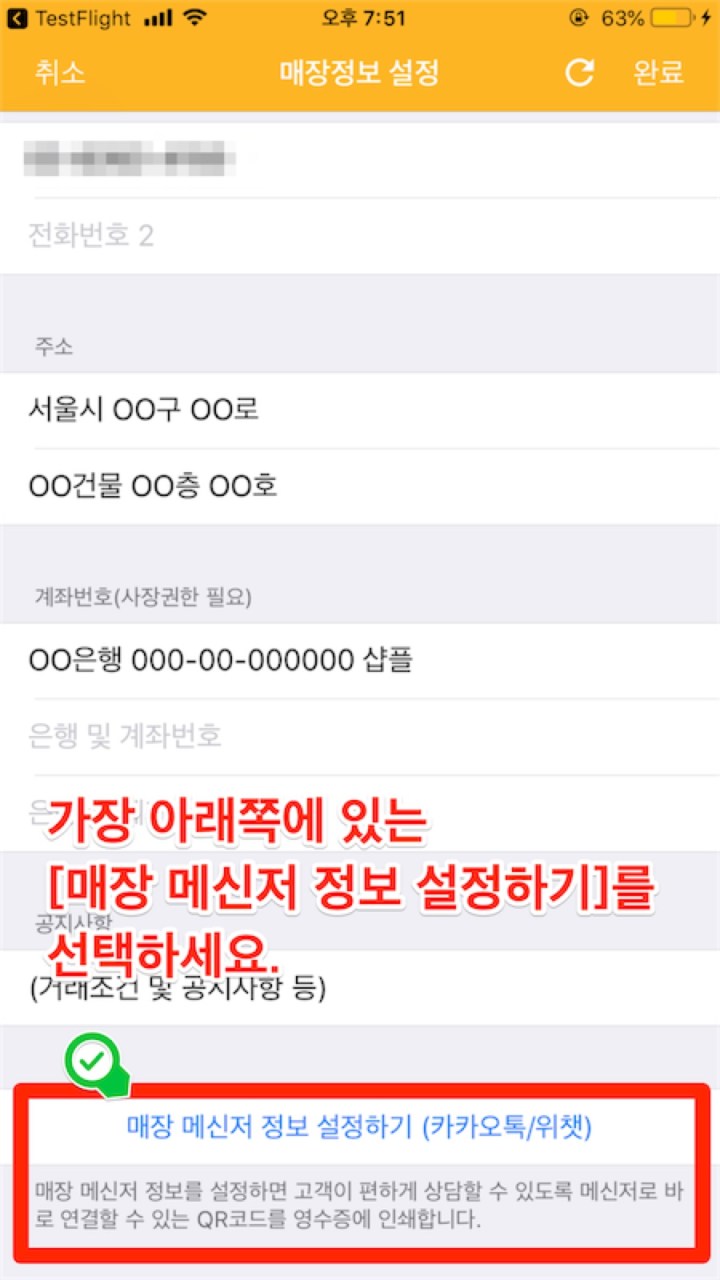Edit the OO건물 OO층 OO호 address field
This screenshot has width=720, height=1280.
coord(360,487)
